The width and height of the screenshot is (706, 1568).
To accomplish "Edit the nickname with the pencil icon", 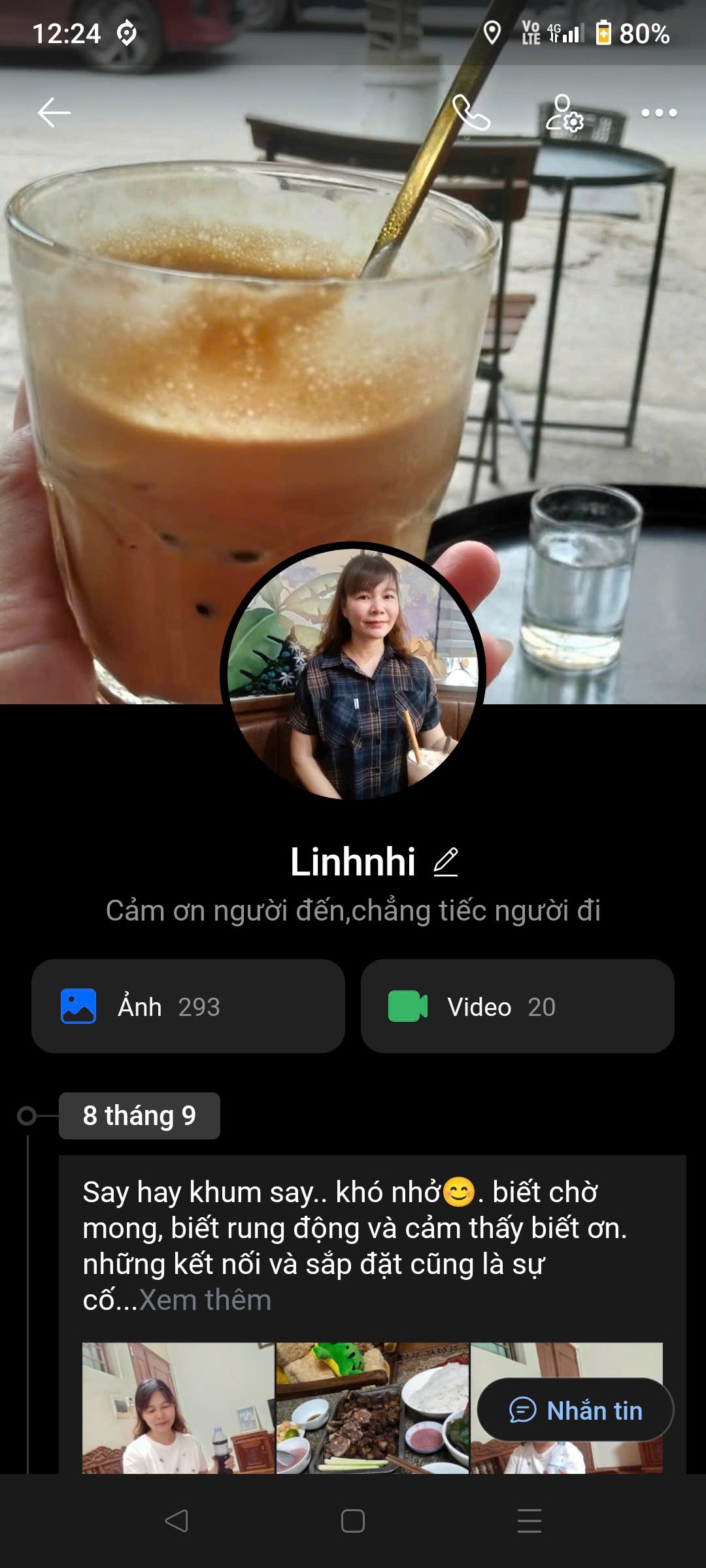I will 446,862.
